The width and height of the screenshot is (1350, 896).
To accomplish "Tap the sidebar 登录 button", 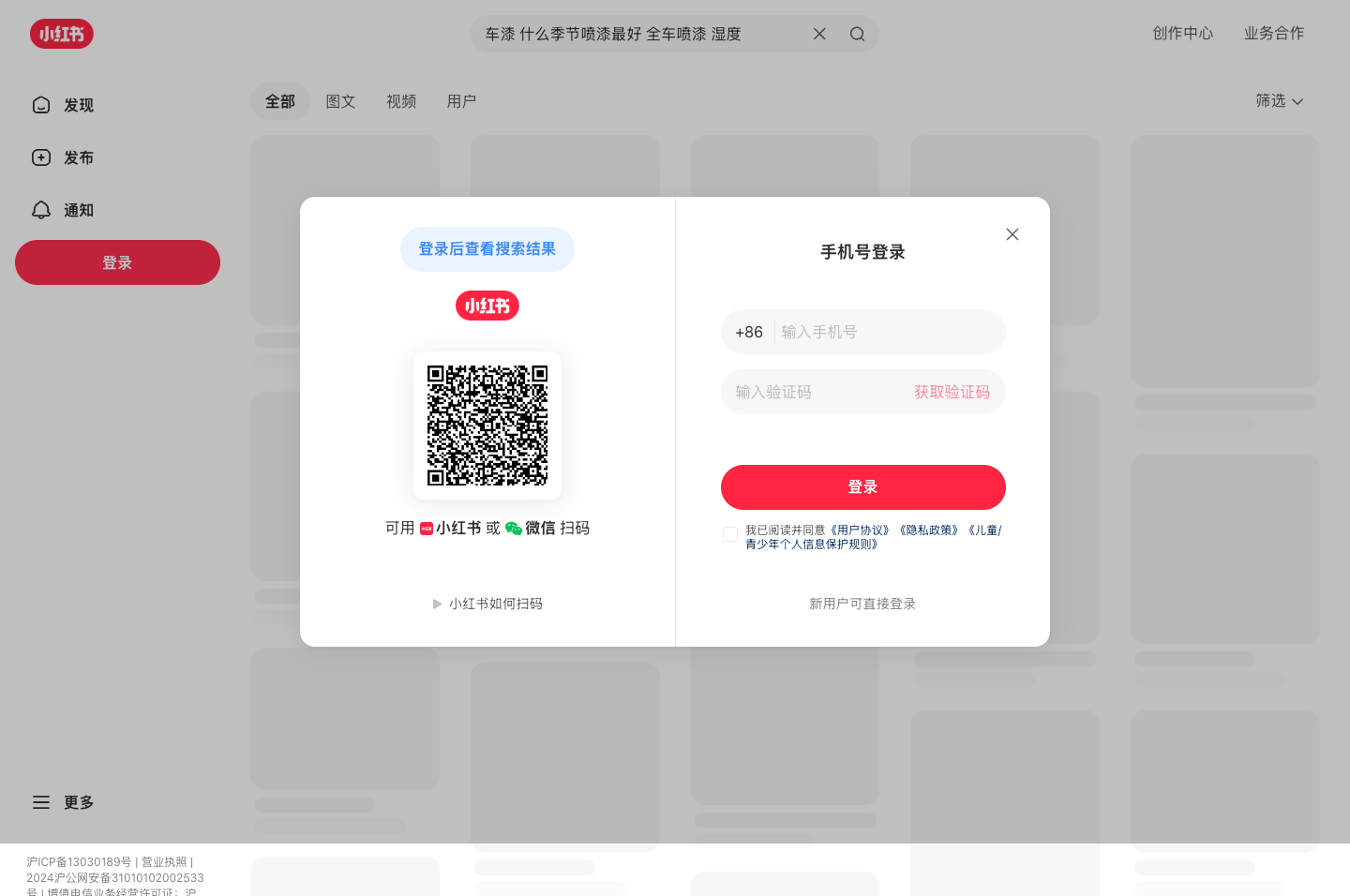I will (117, 262).
